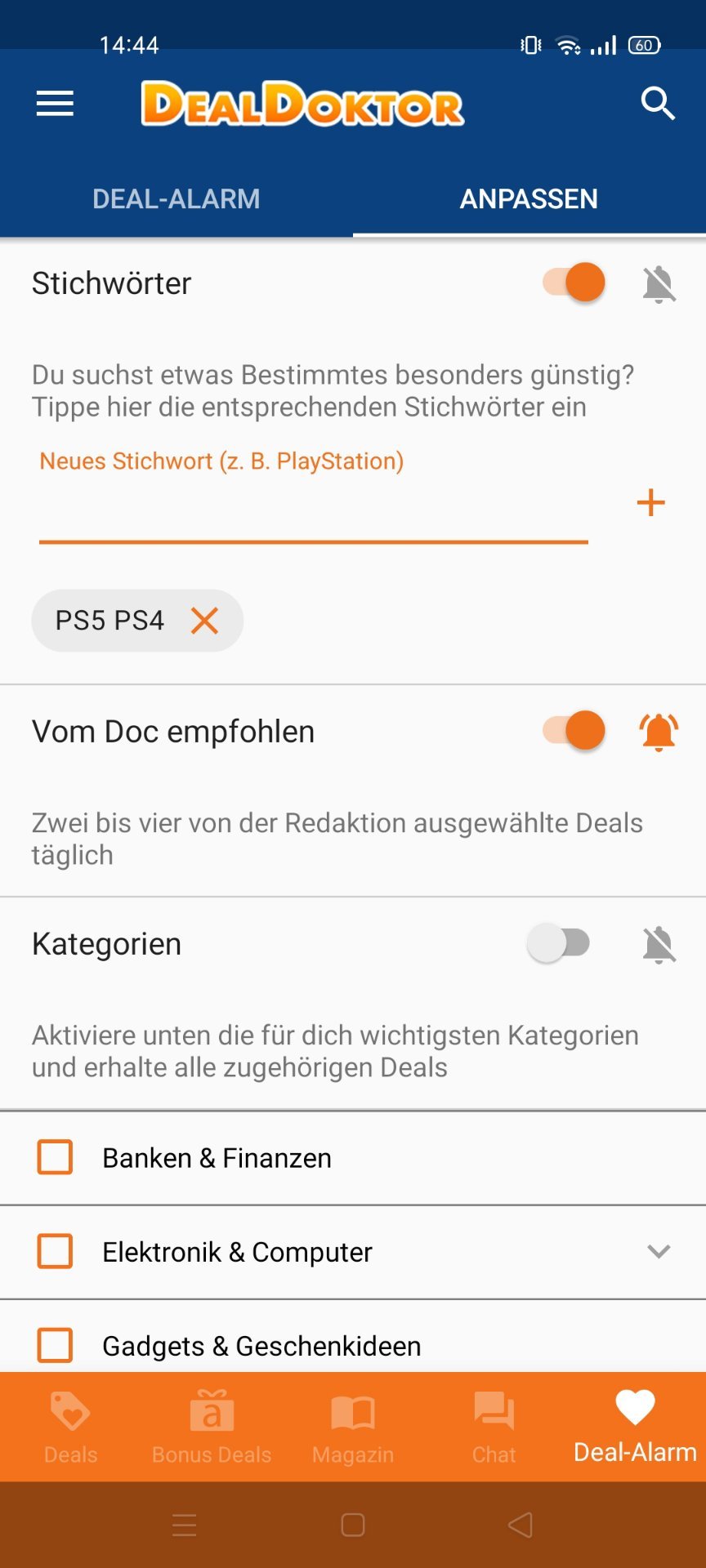
Task: Go to the Deals bottom tab
Action: click(70, 1427)
